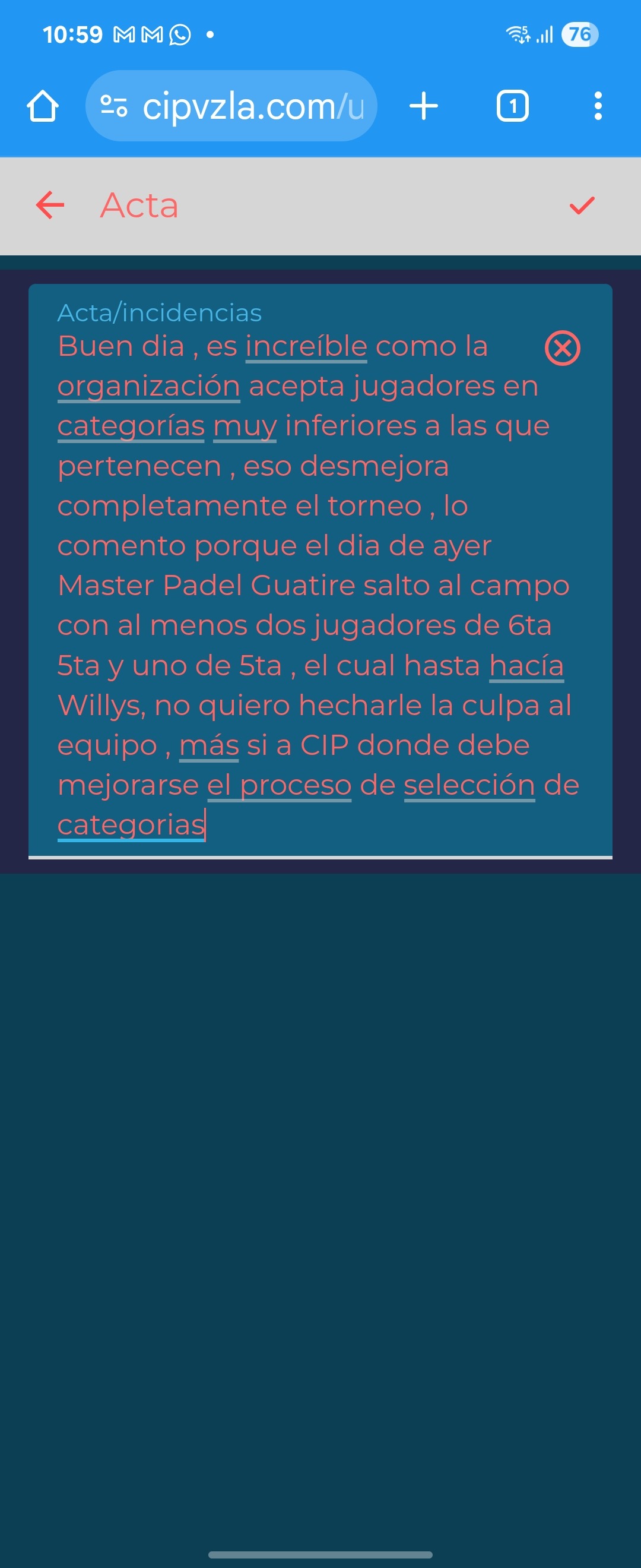Confirm the acta with the checkmark
Viewport: 641px width, 1568px height.
(x=582, y=206)
